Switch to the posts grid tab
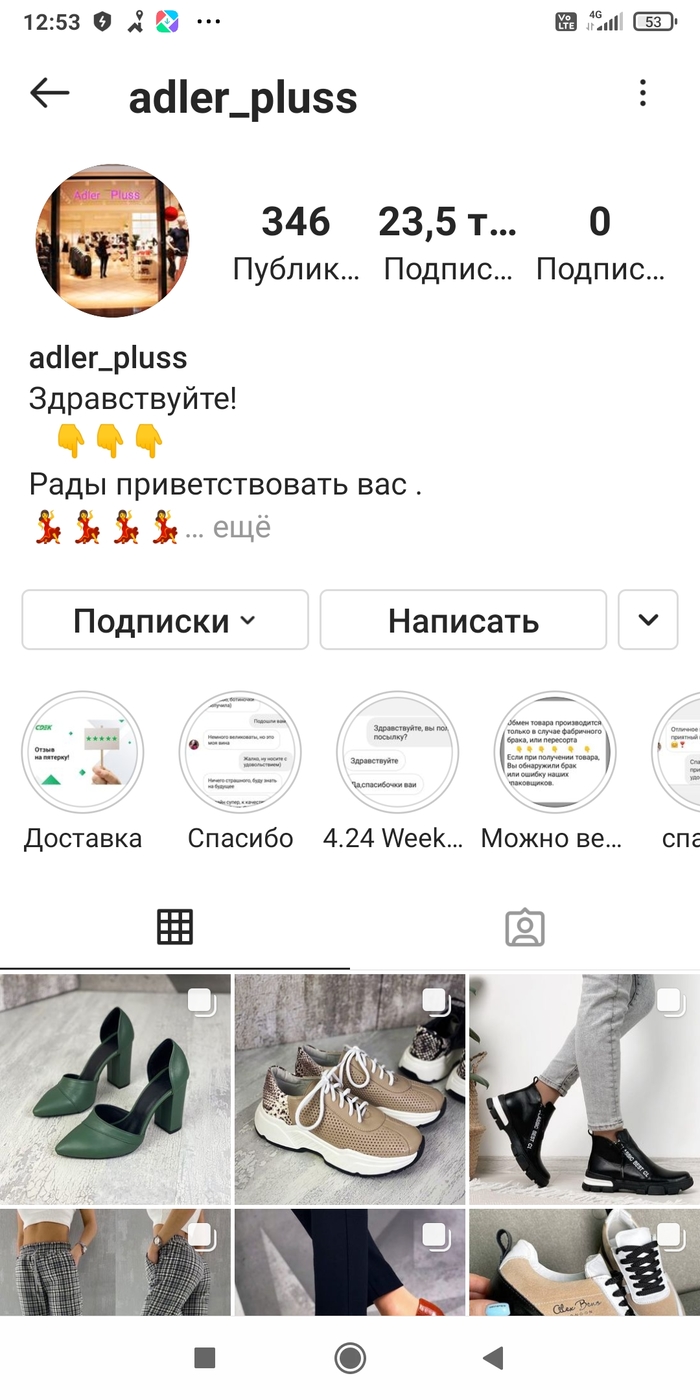700x1400 pixels. coord(175,928)
